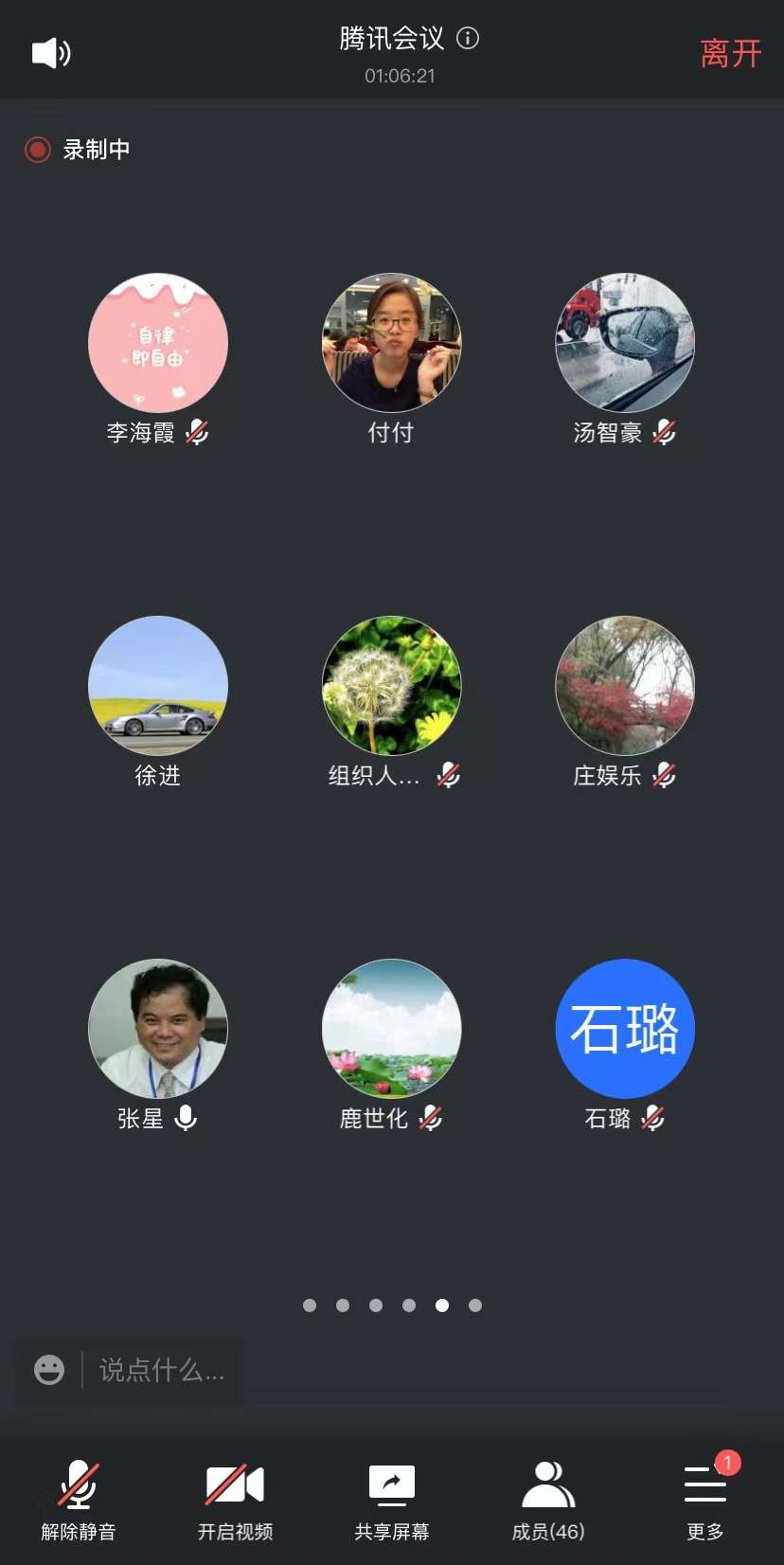View participant 张星's tile
The image size is (784, 1565).
pyautogui.click(x=158, y=1029)
